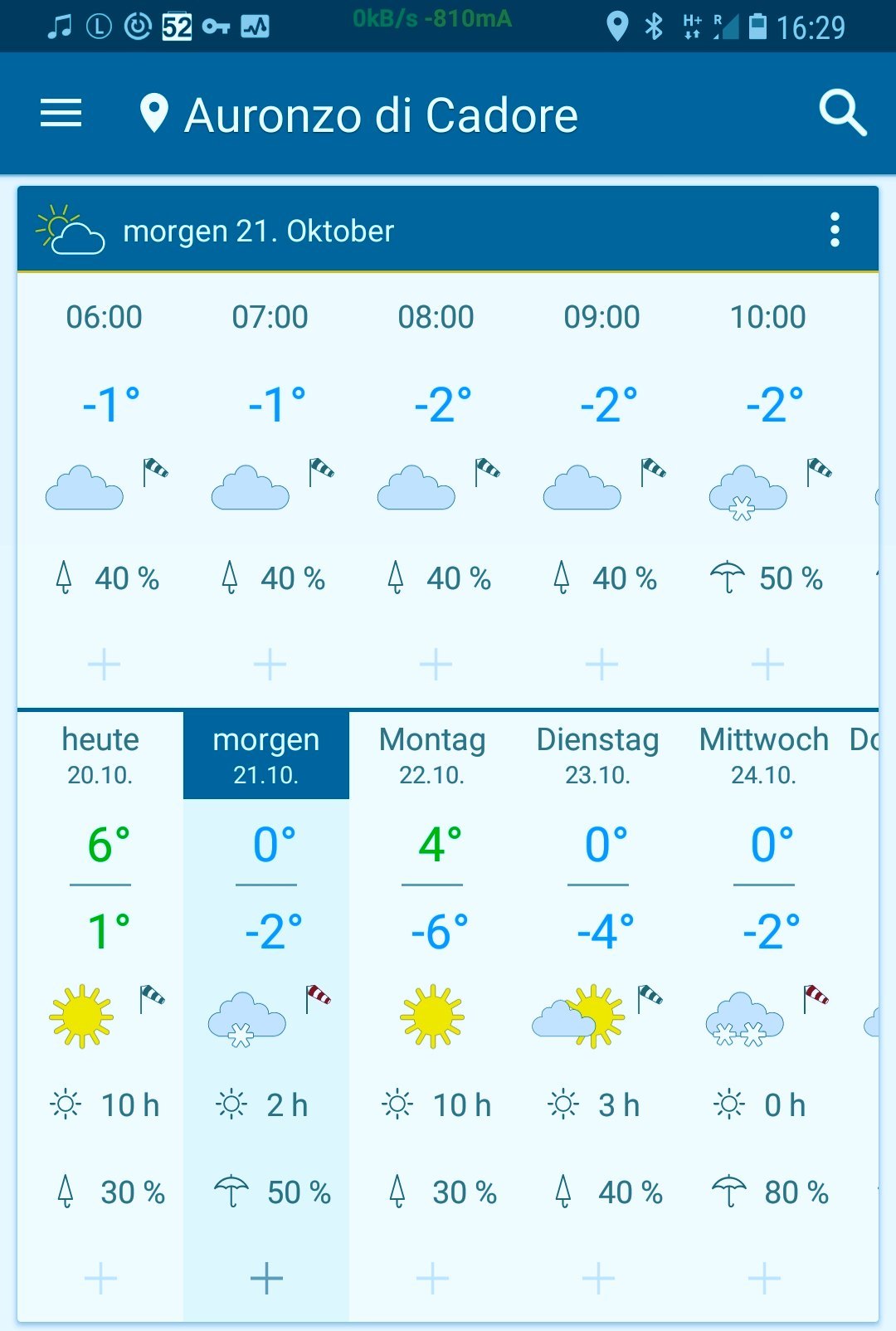
Task: Open the overflow menu for morgen 21. Oktober
Action: (x=835, y=230)
